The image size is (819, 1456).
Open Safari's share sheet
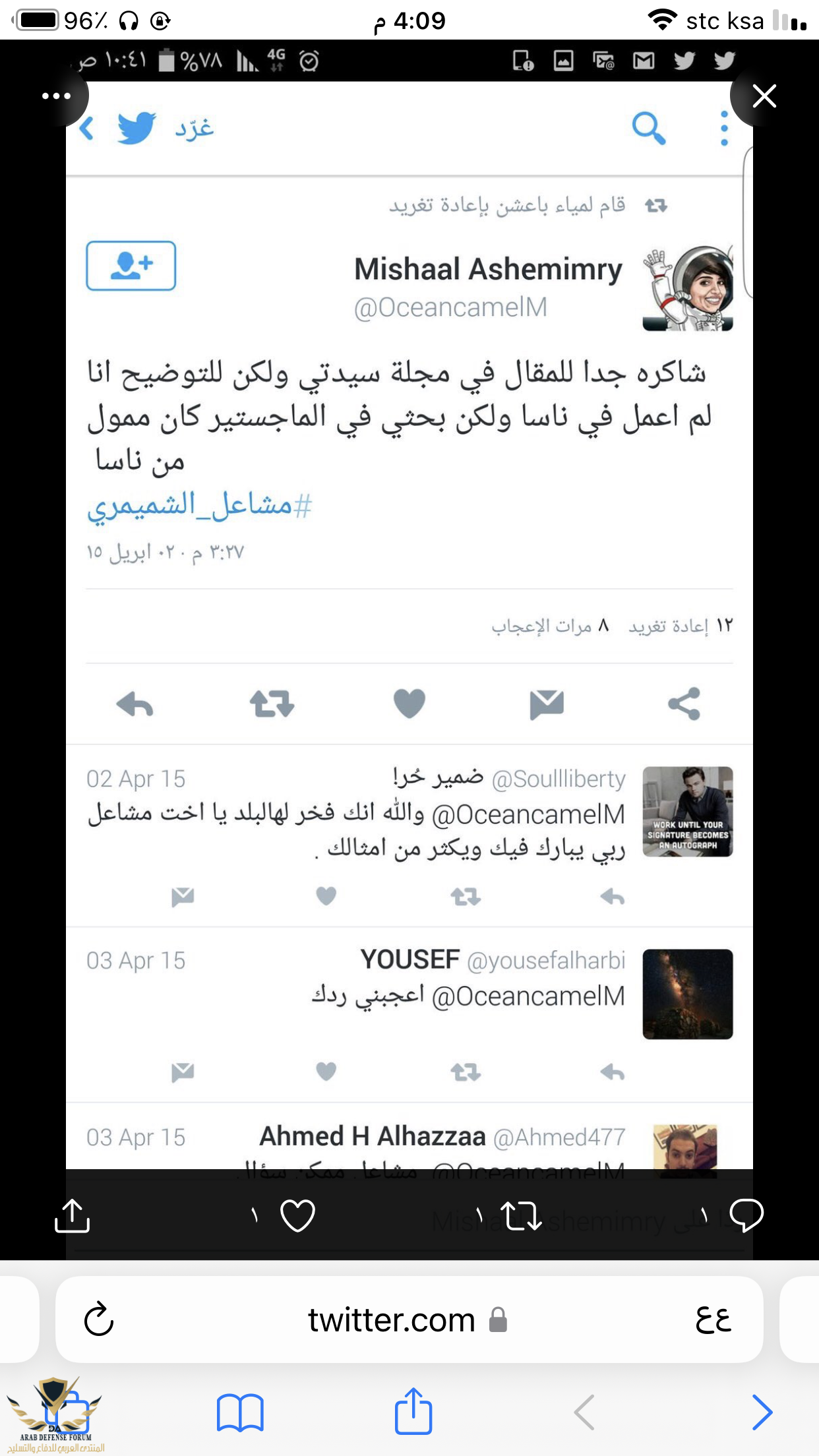(x=413, y=1411)
